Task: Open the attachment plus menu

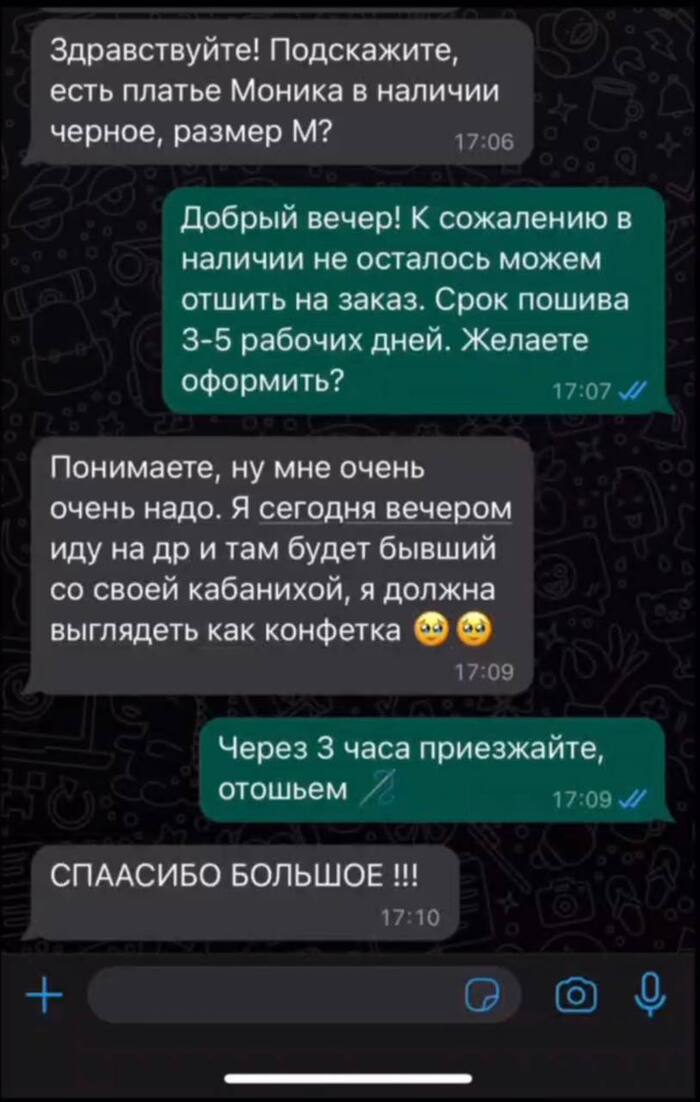Action: [x=42, y=994]
